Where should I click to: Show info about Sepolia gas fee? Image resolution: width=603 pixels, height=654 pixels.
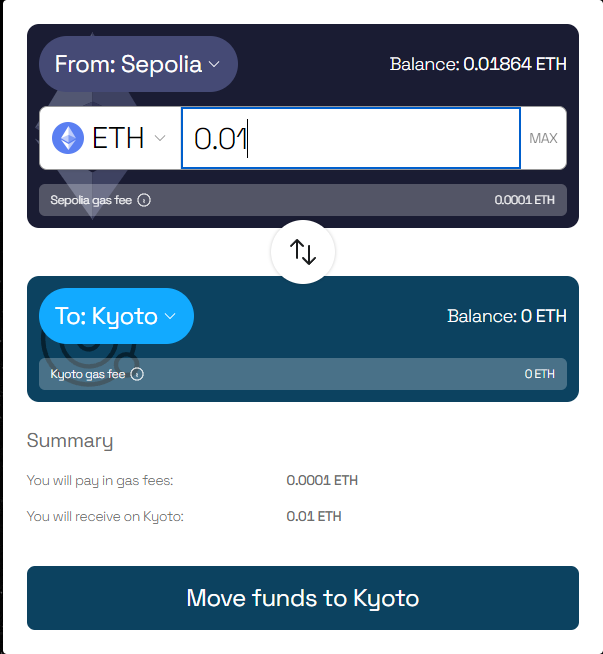coord(144,200)
